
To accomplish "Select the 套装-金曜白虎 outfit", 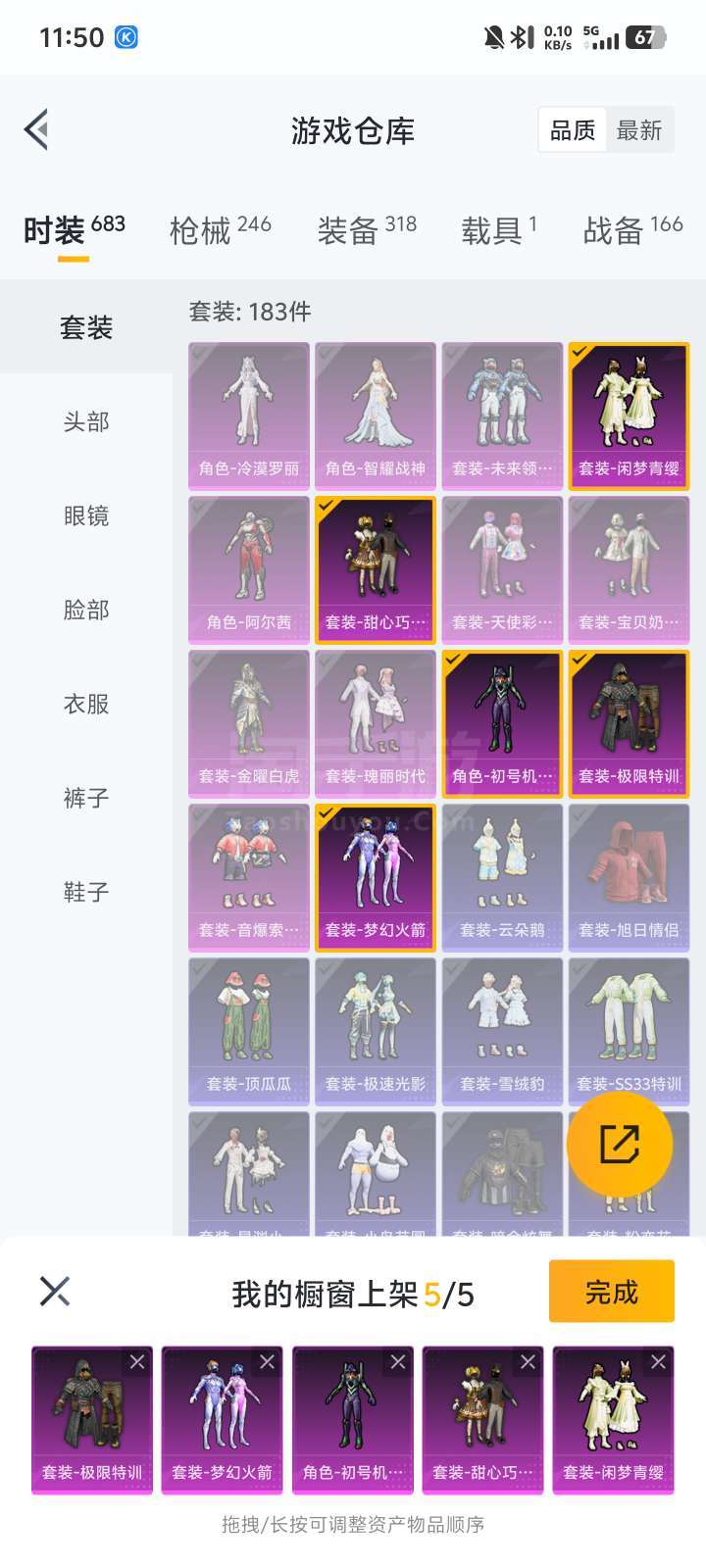I will 249,723.
